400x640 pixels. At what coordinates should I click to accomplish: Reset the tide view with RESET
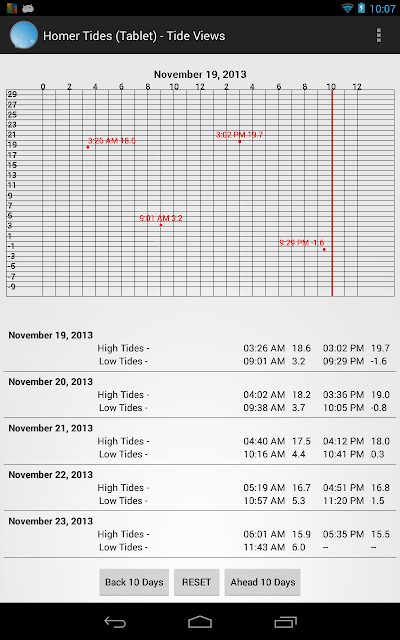[196, 582]
